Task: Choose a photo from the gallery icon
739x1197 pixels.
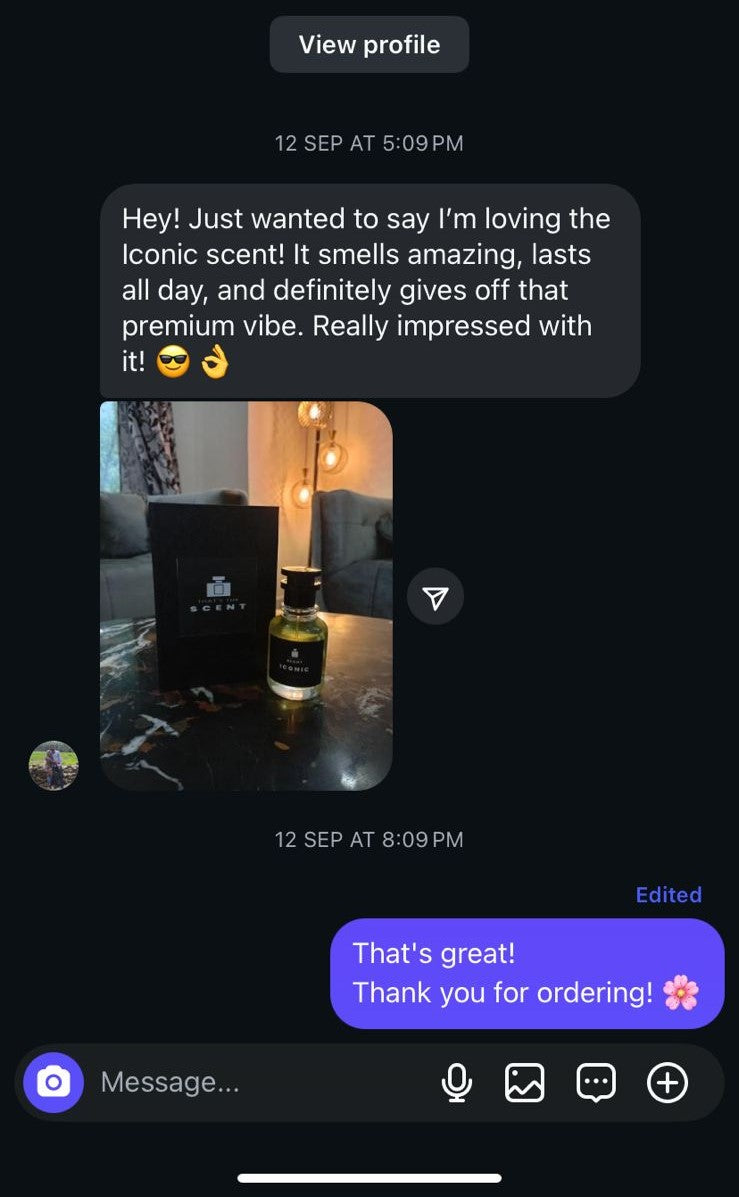Action: coord(525,1082)
